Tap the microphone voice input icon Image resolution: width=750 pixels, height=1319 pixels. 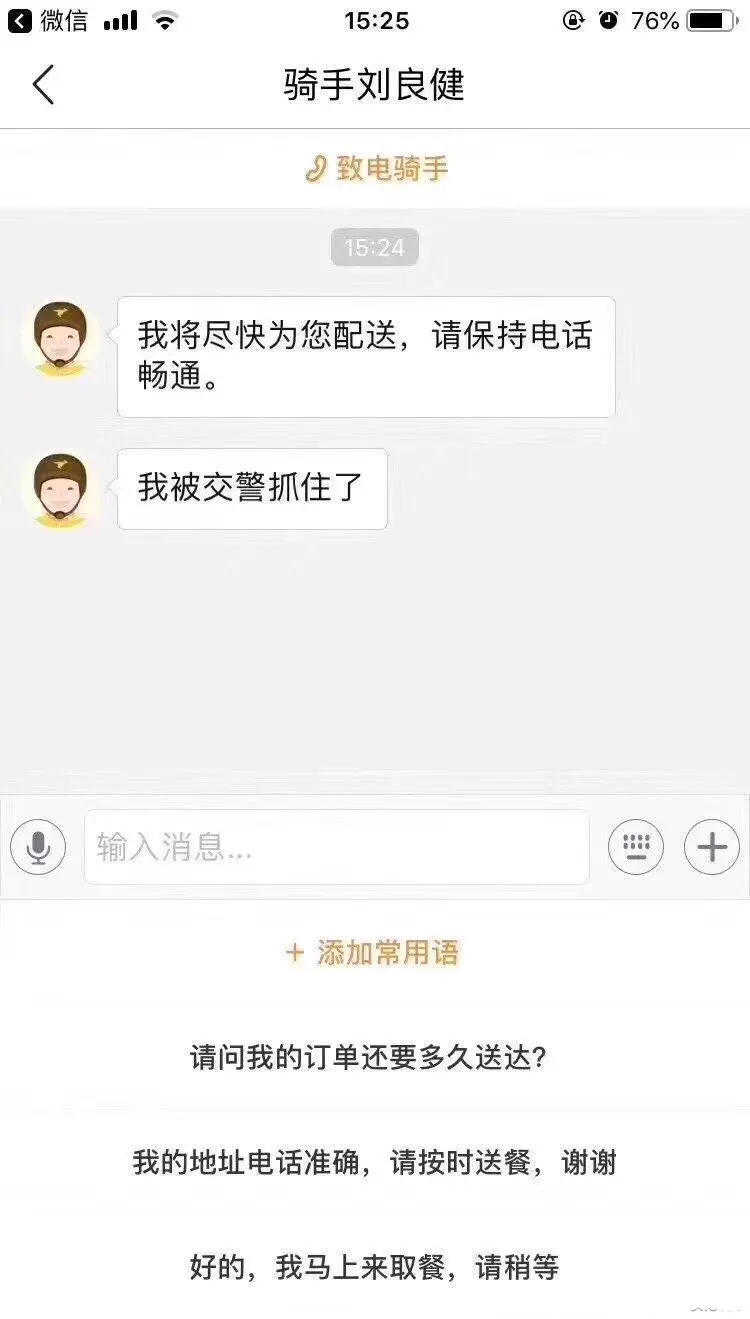38,847
